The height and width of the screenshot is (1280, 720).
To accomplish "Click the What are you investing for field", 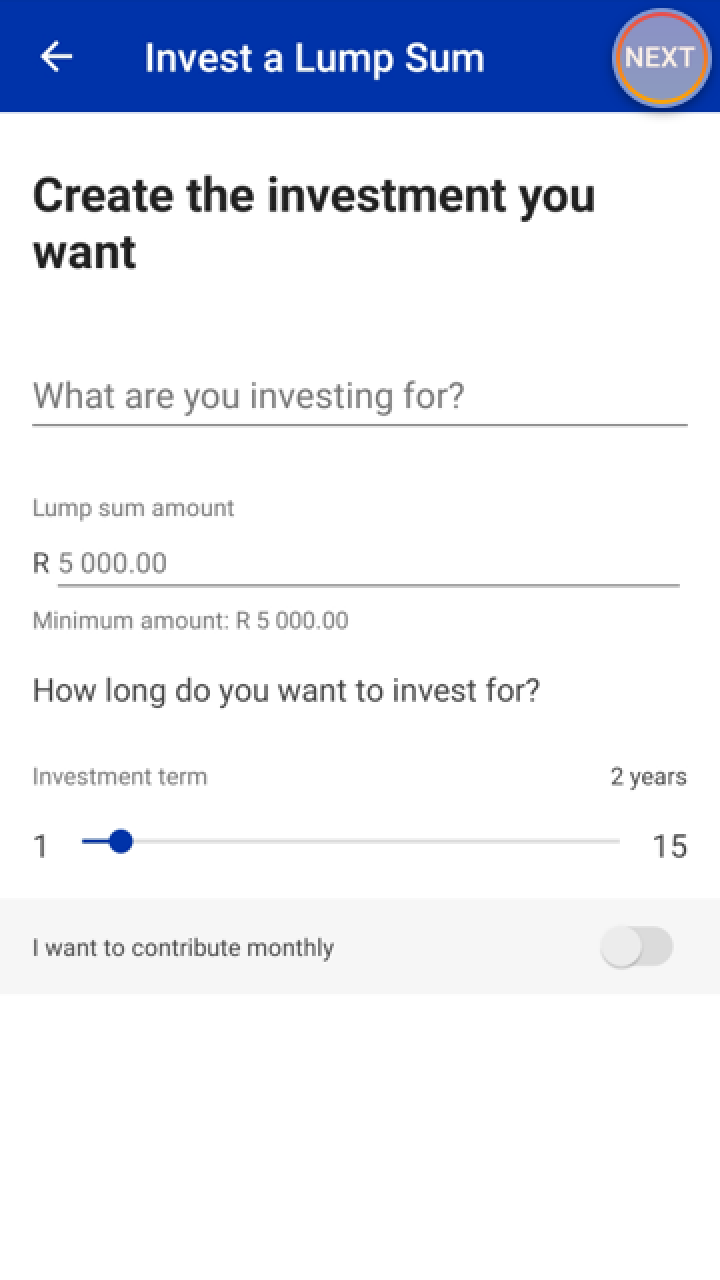I will point(360,397).
